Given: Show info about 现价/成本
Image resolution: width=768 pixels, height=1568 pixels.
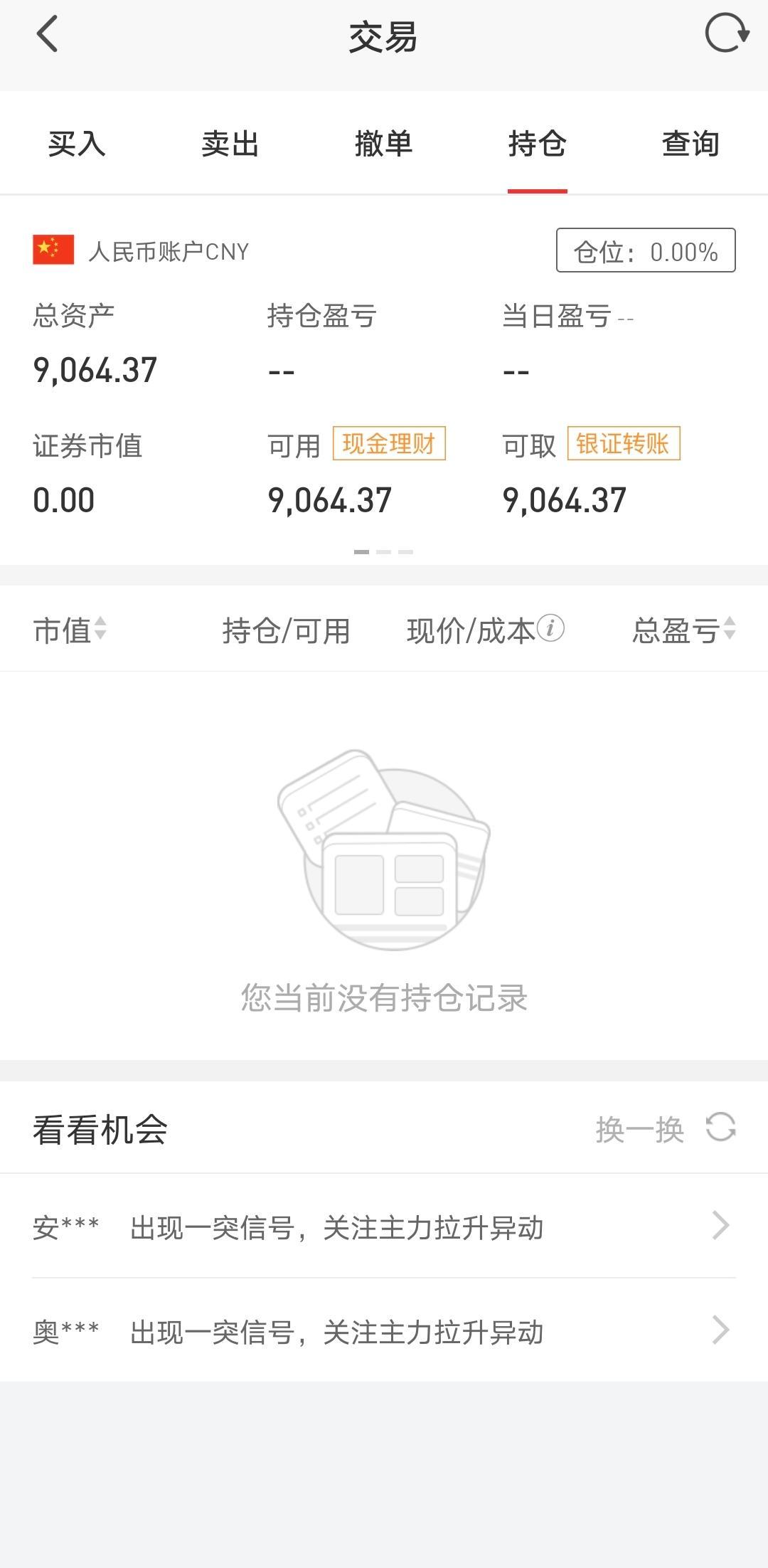Looking at the screenshot, I should (x=550, y=628).
